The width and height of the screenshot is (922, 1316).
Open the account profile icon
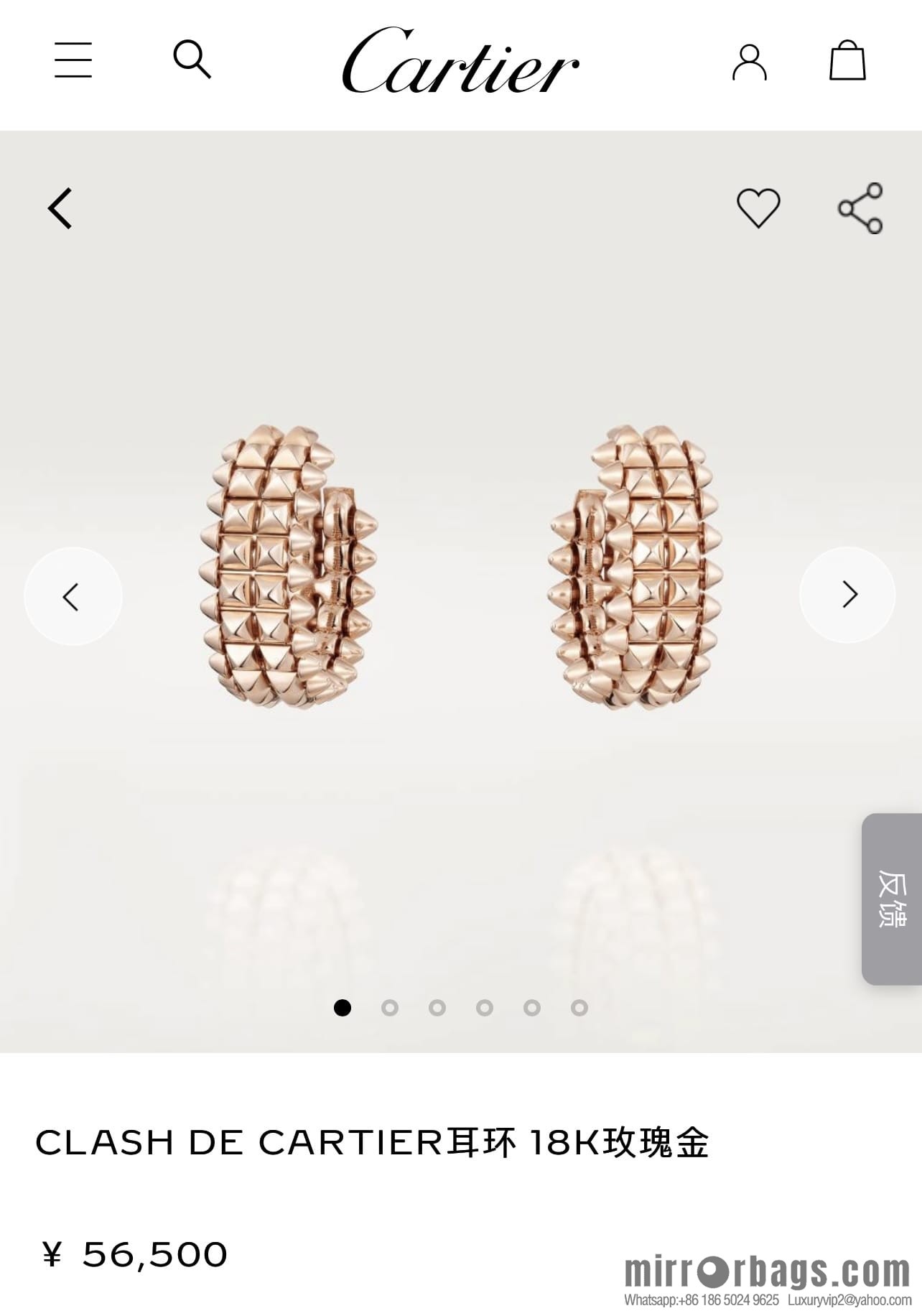750,63
